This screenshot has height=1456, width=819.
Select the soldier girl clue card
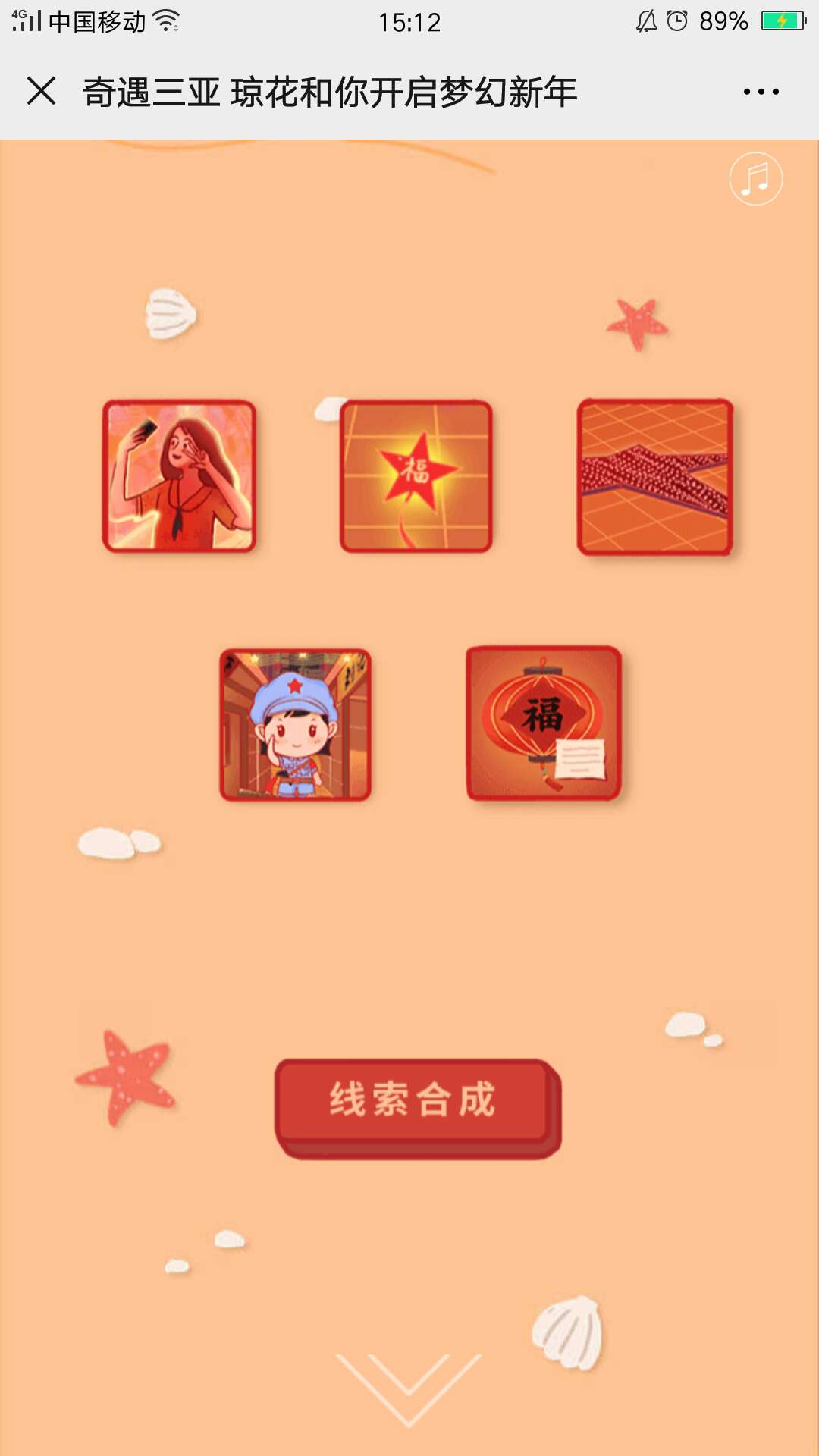(x=296, y=724)
